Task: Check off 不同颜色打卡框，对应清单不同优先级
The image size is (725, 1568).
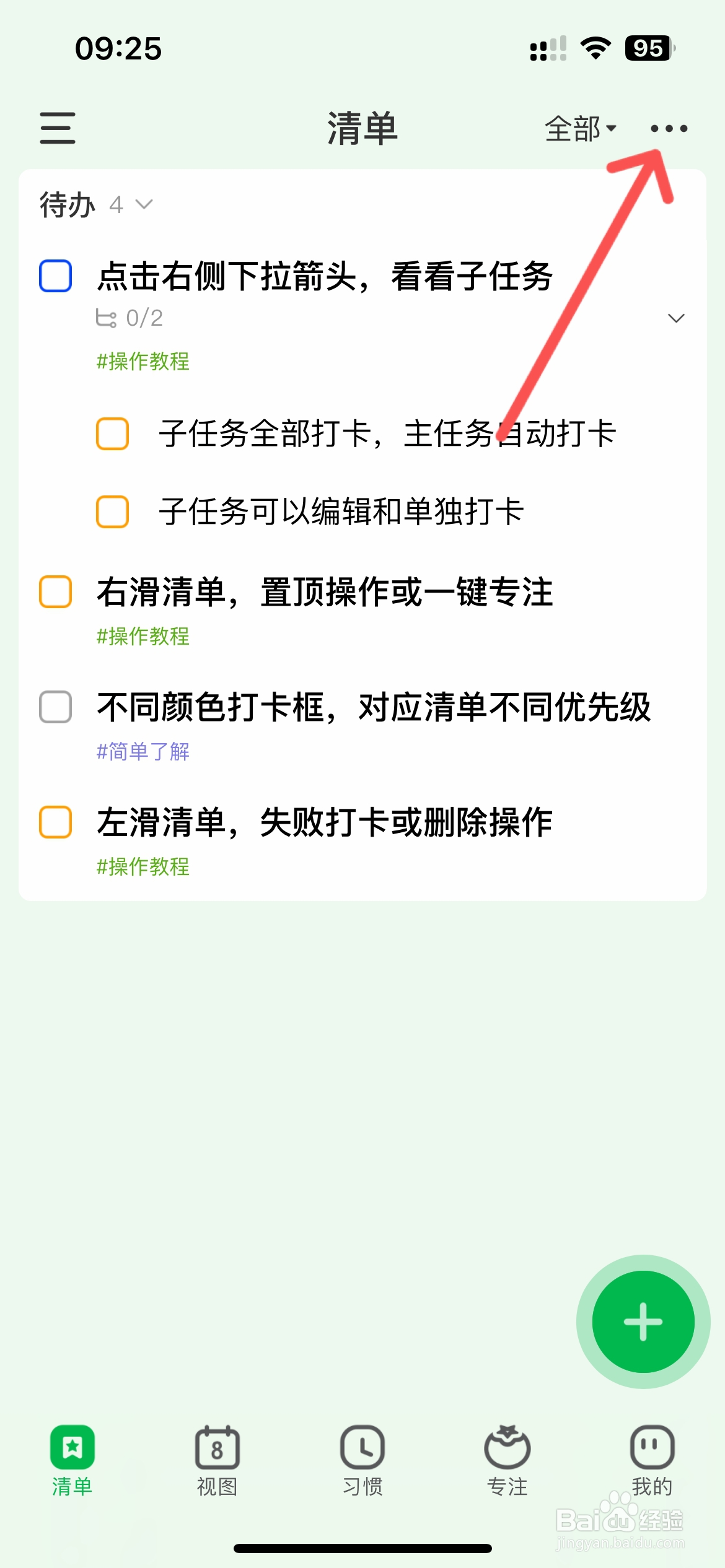Action: (56, 707)
